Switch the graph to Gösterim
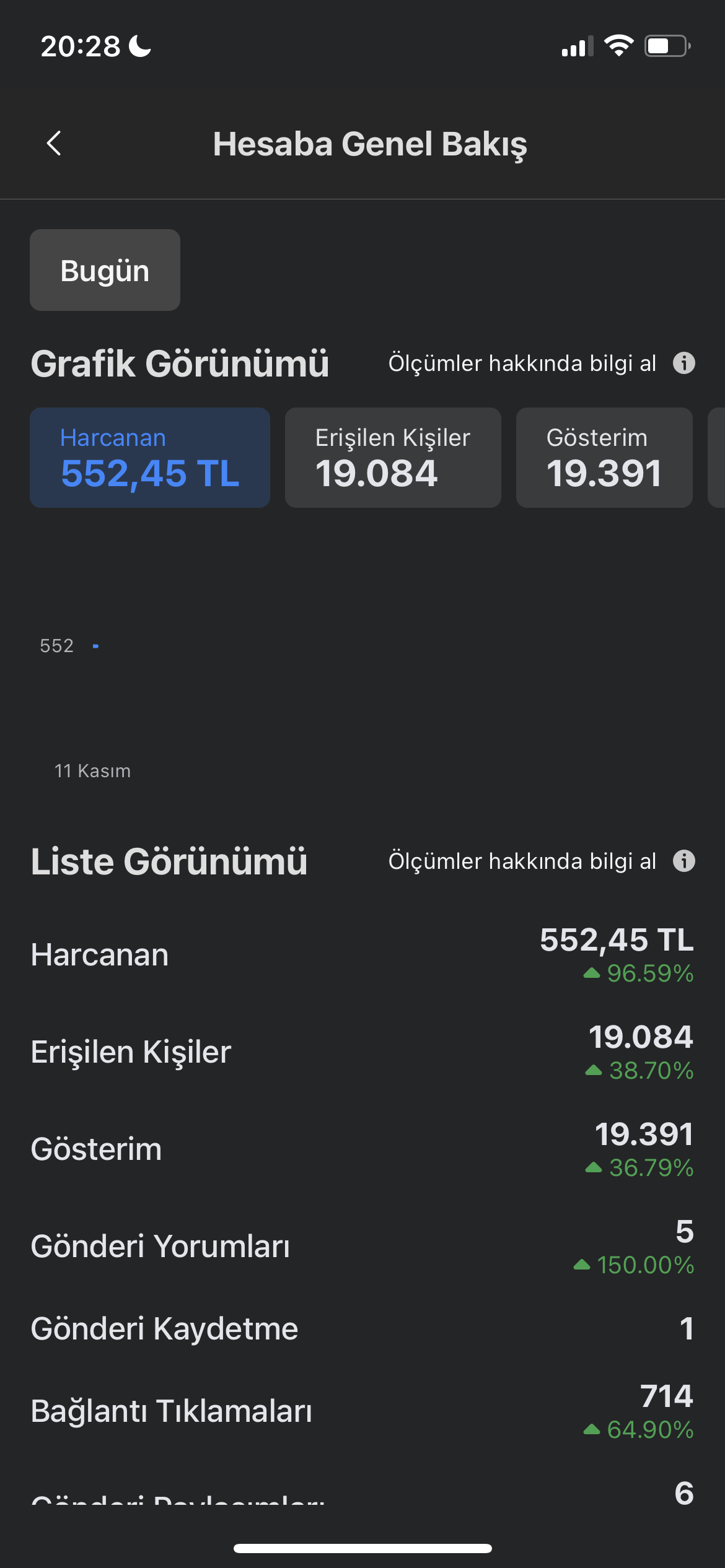The height and width of the screenshot is (1568, 725). (604, 458)
